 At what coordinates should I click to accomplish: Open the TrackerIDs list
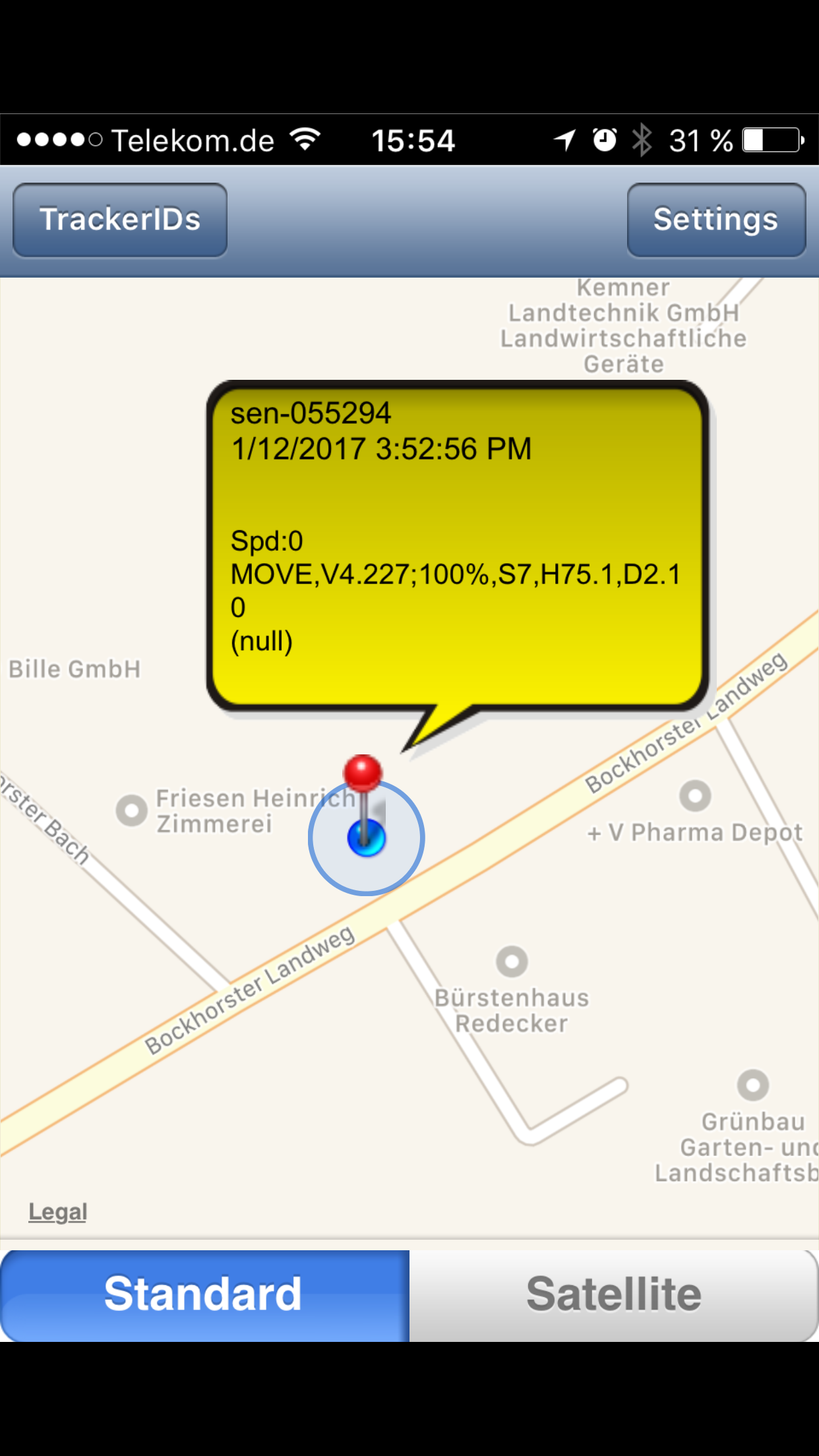pyautogui.click(x=120, y=220)
